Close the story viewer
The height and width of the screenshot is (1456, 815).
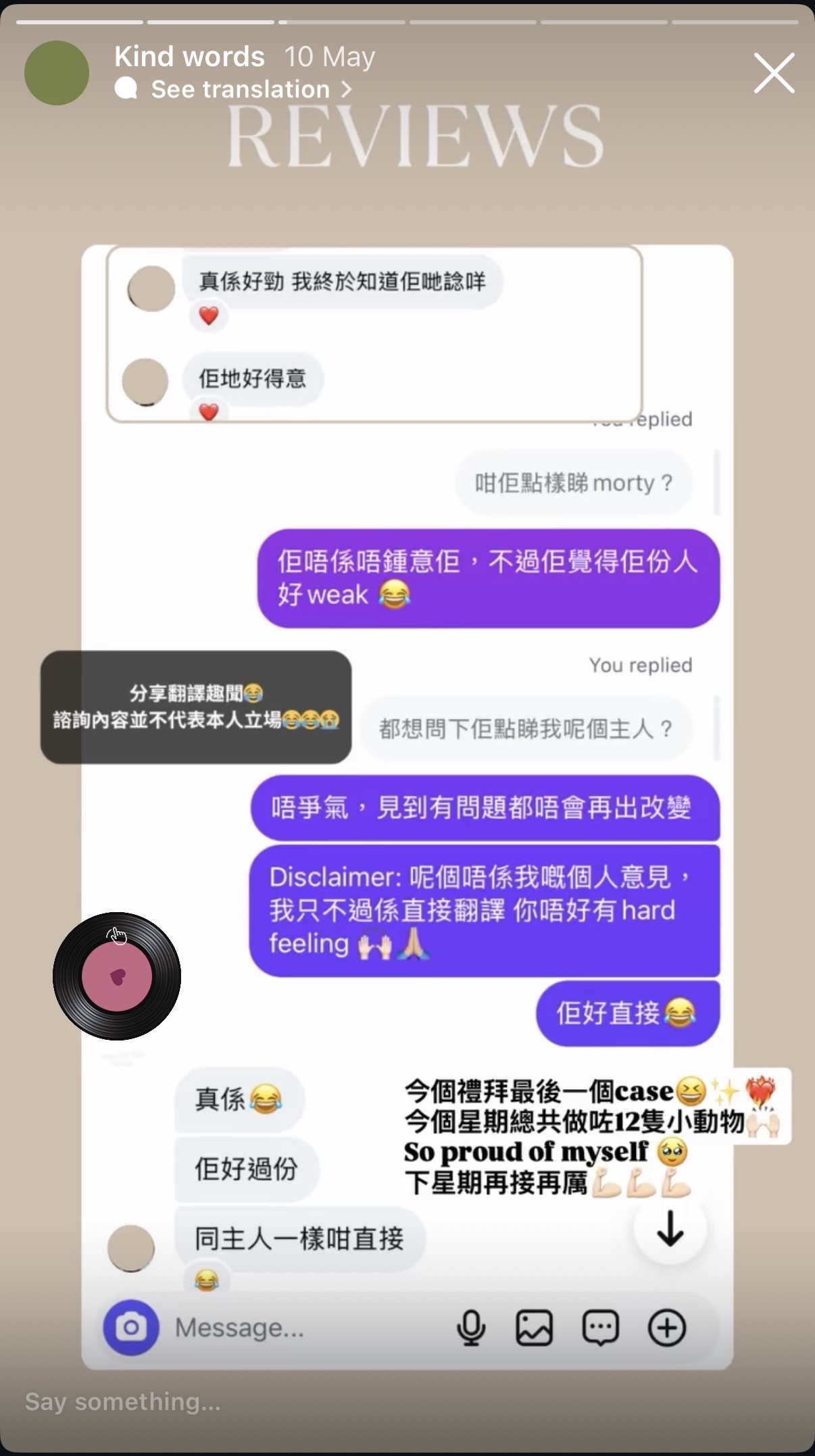[774, 73]
